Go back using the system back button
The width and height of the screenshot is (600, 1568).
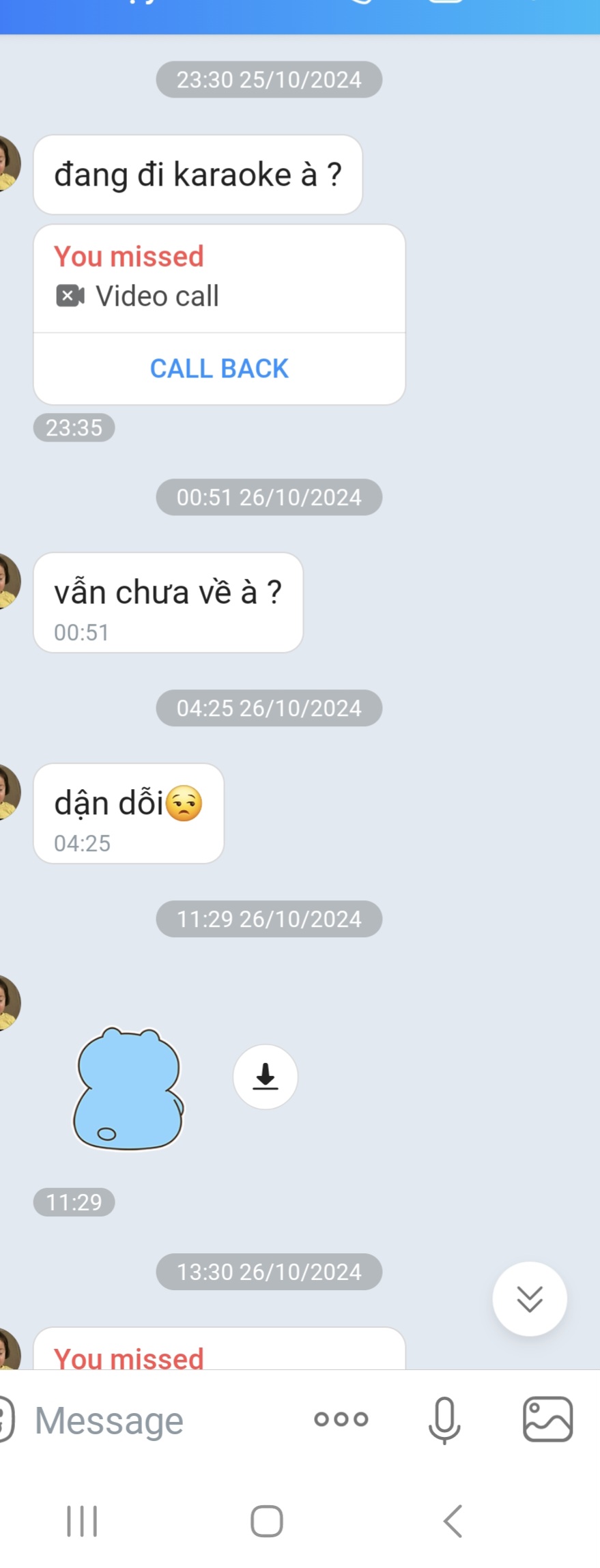click(x=453, y=1521)
